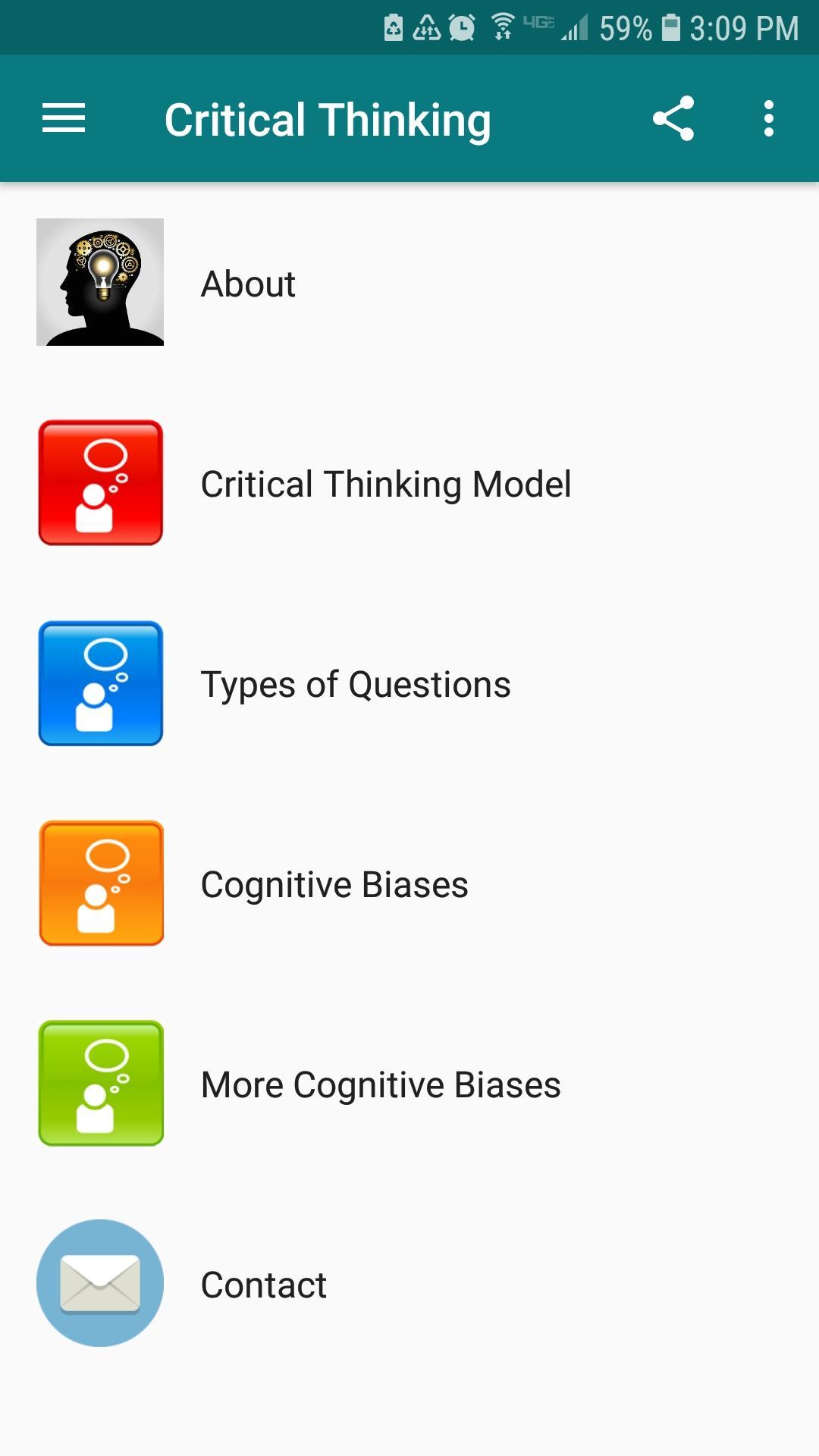Open the Contact page
Screen dimensions: 819x1456
(262, 1283)
